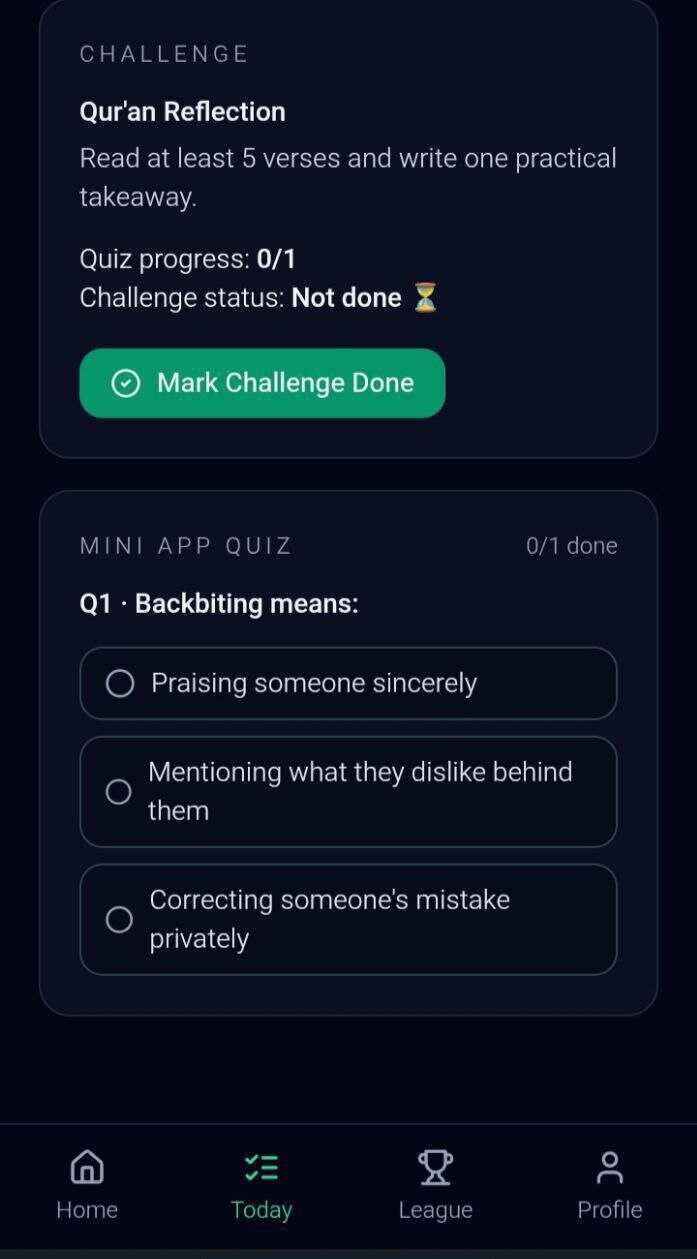The image size is (697, 1259).
Task: Open the League tab
Action: [435, 1185]
